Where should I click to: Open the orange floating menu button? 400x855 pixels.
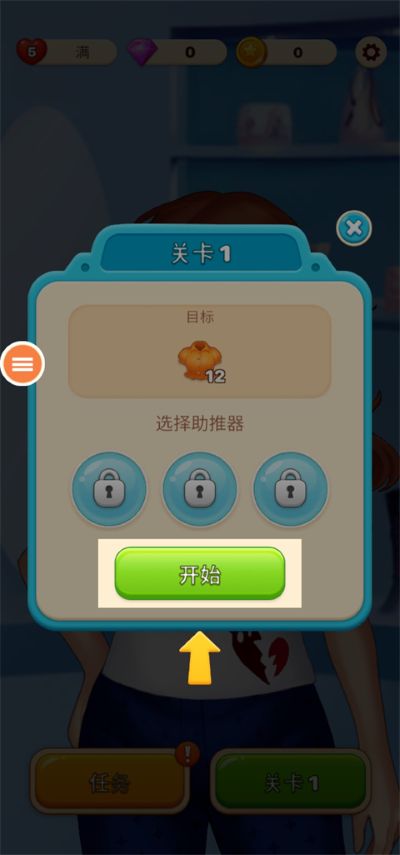coord(22,364)
